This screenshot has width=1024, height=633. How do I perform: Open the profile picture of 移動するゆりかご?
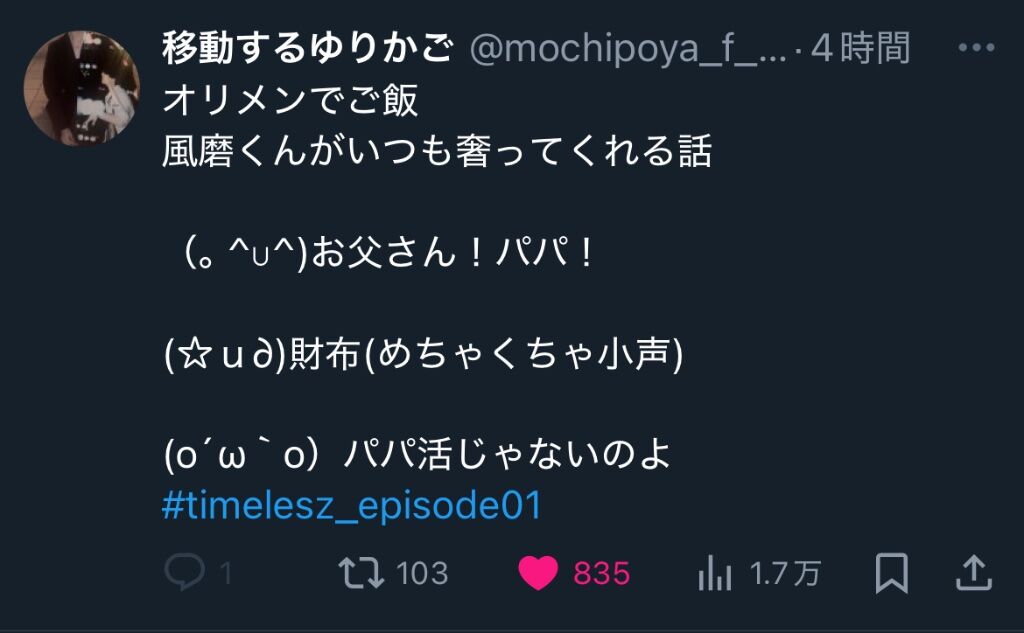tap(81, 88)
